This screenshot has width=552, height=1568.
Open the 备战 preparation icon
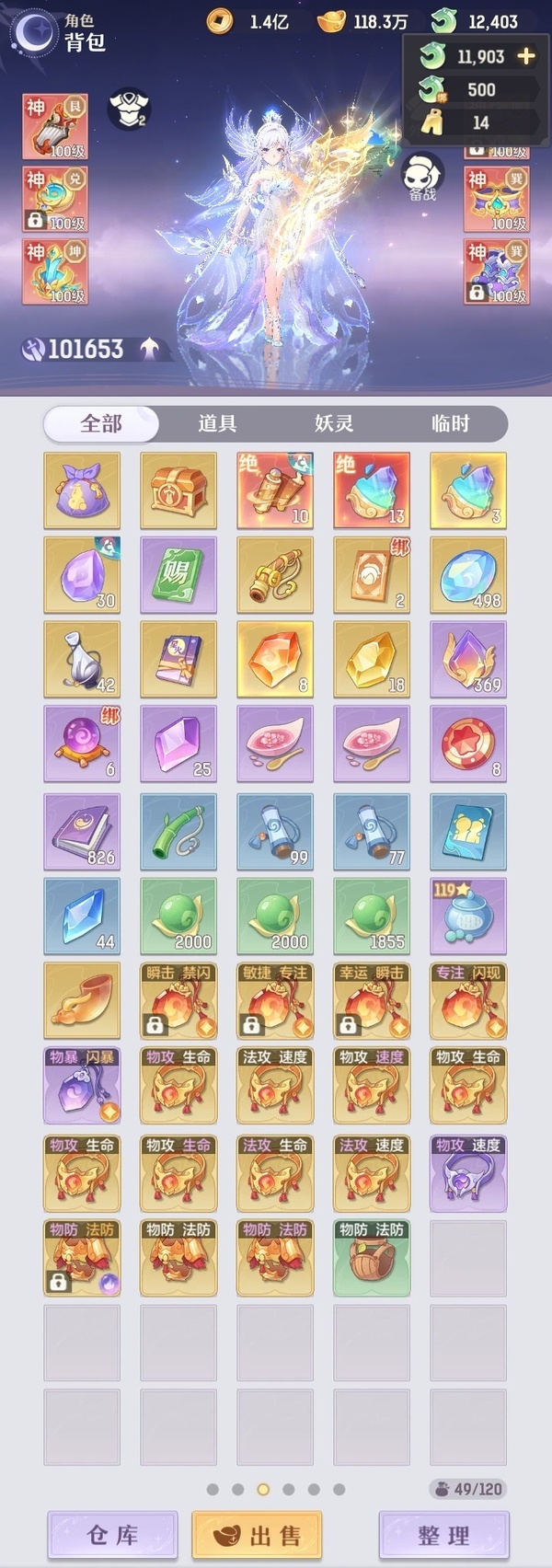[x=422, y=177]
